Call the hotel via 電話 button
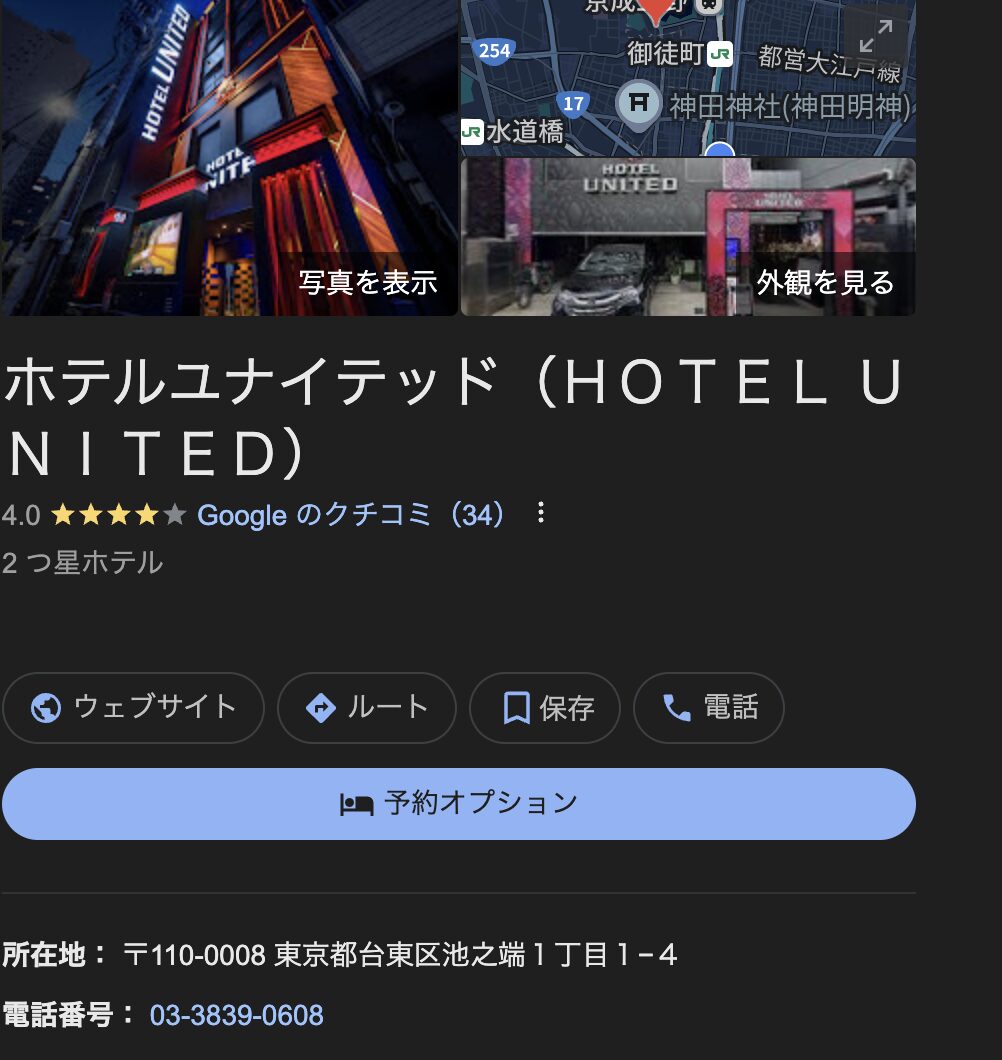The width and height of the screenshot is (1002, 1060). point(708,708)
